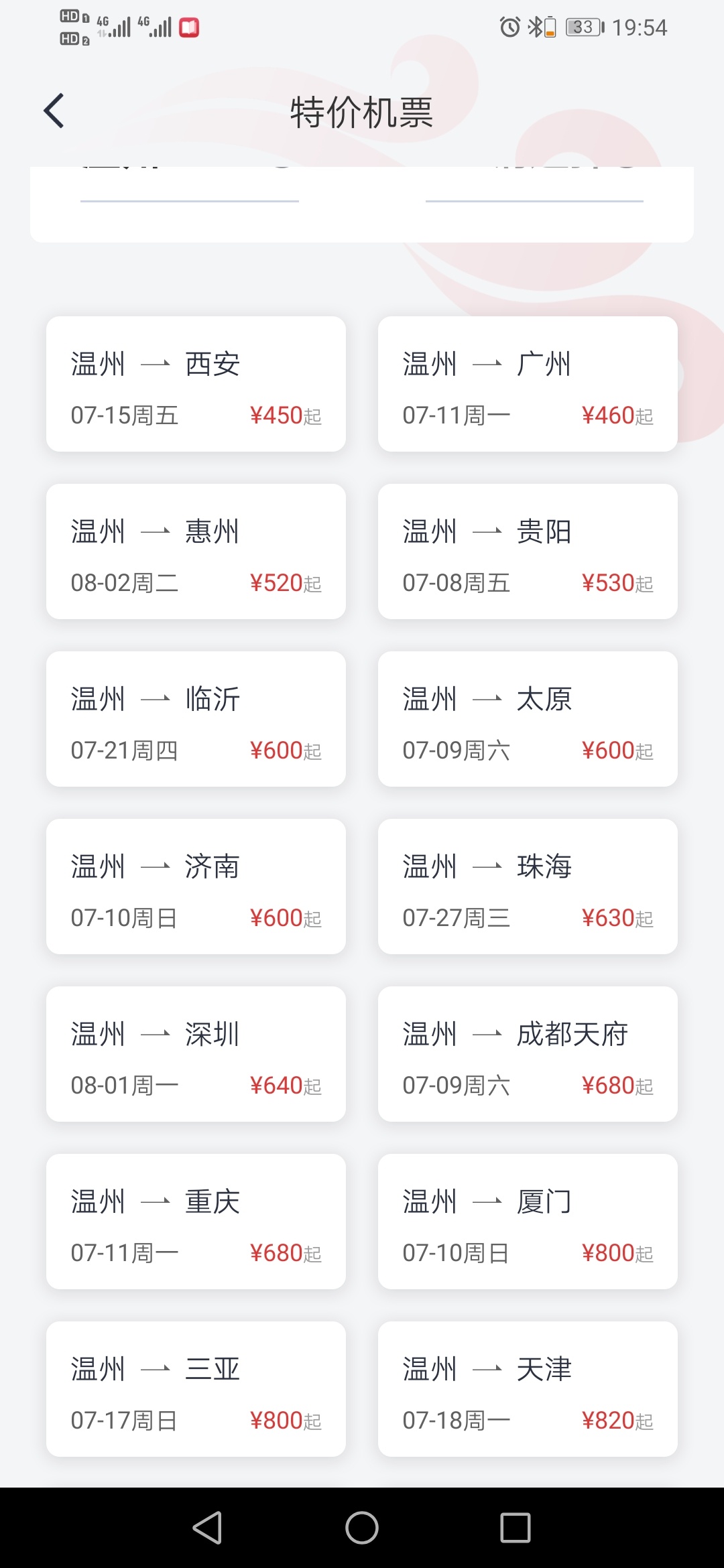Select the 温州 to 广州 ¥460 flight

528,384
